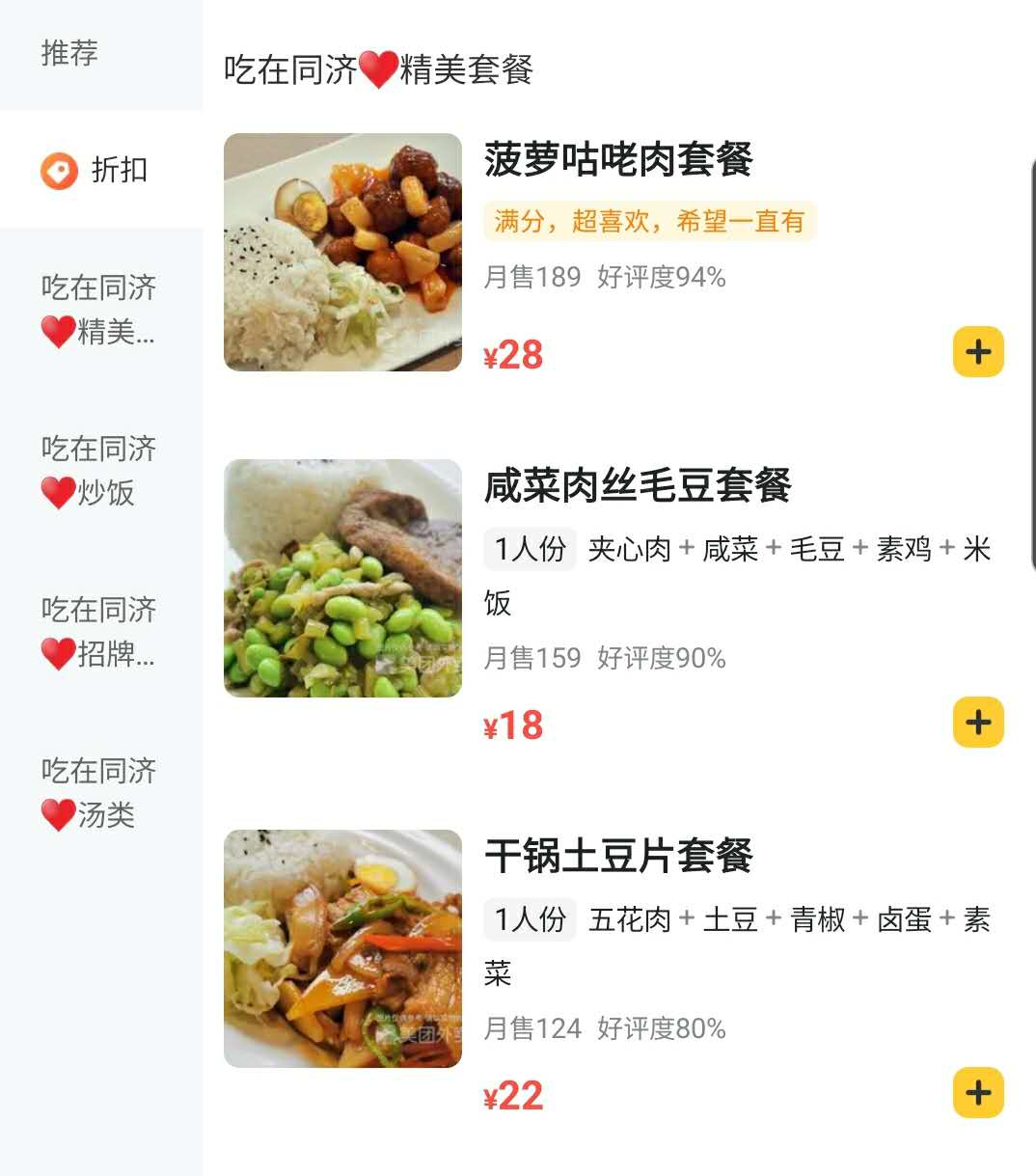Click the 满分，超喜欢 review tag

(x=649, y=221)
